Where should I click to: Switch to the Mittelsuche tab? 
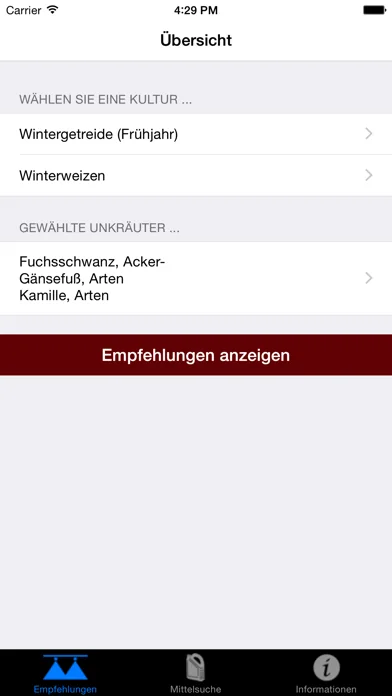[x=195, y=673]
